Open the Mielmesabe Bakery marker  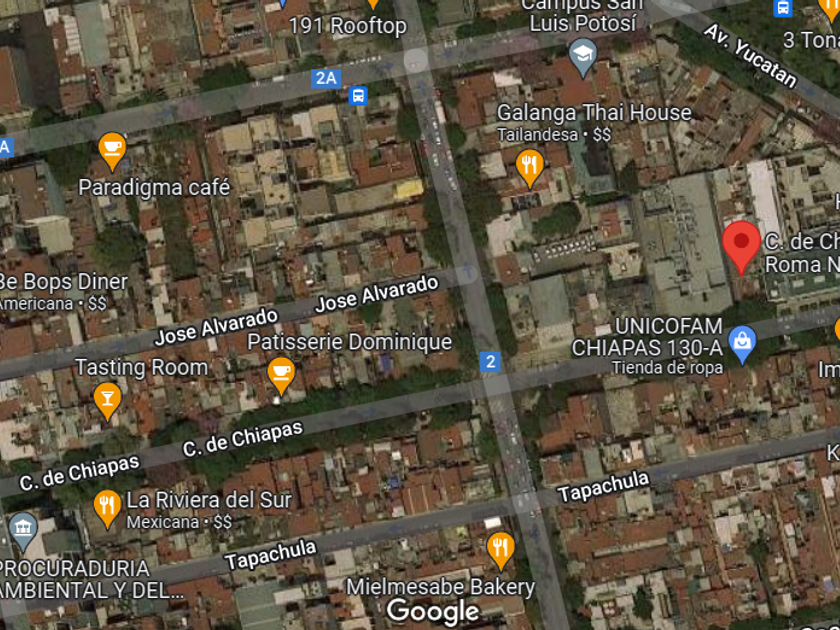[500, 549]
